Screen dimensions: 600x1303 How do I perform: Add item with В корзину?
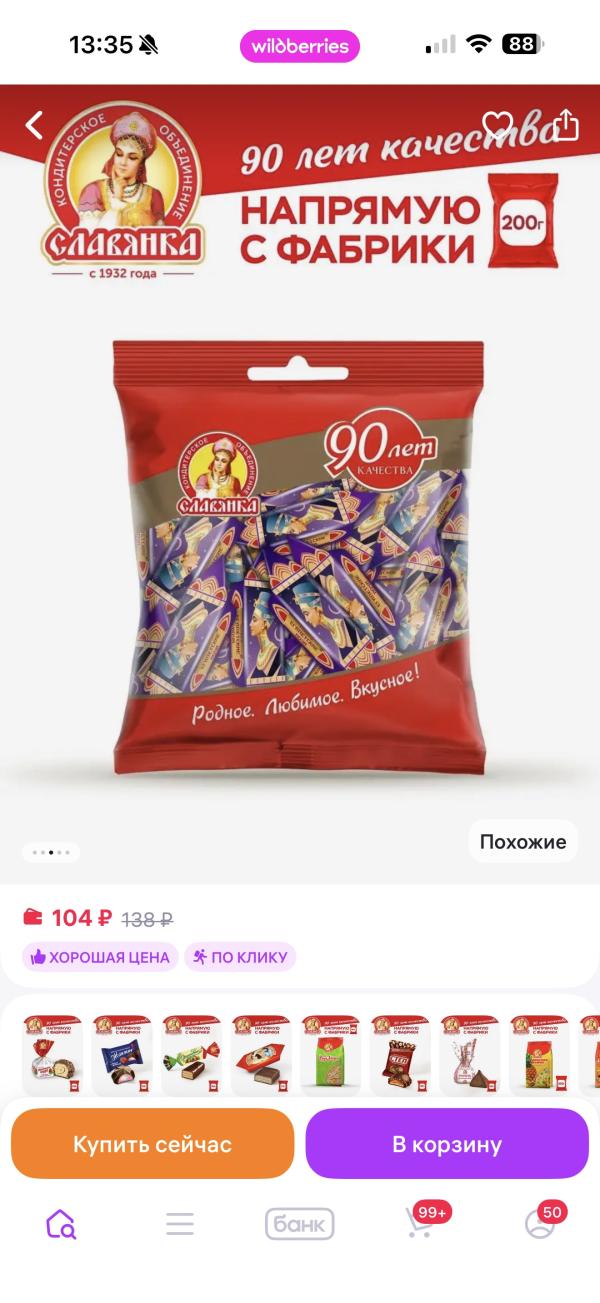[447, 1144]
